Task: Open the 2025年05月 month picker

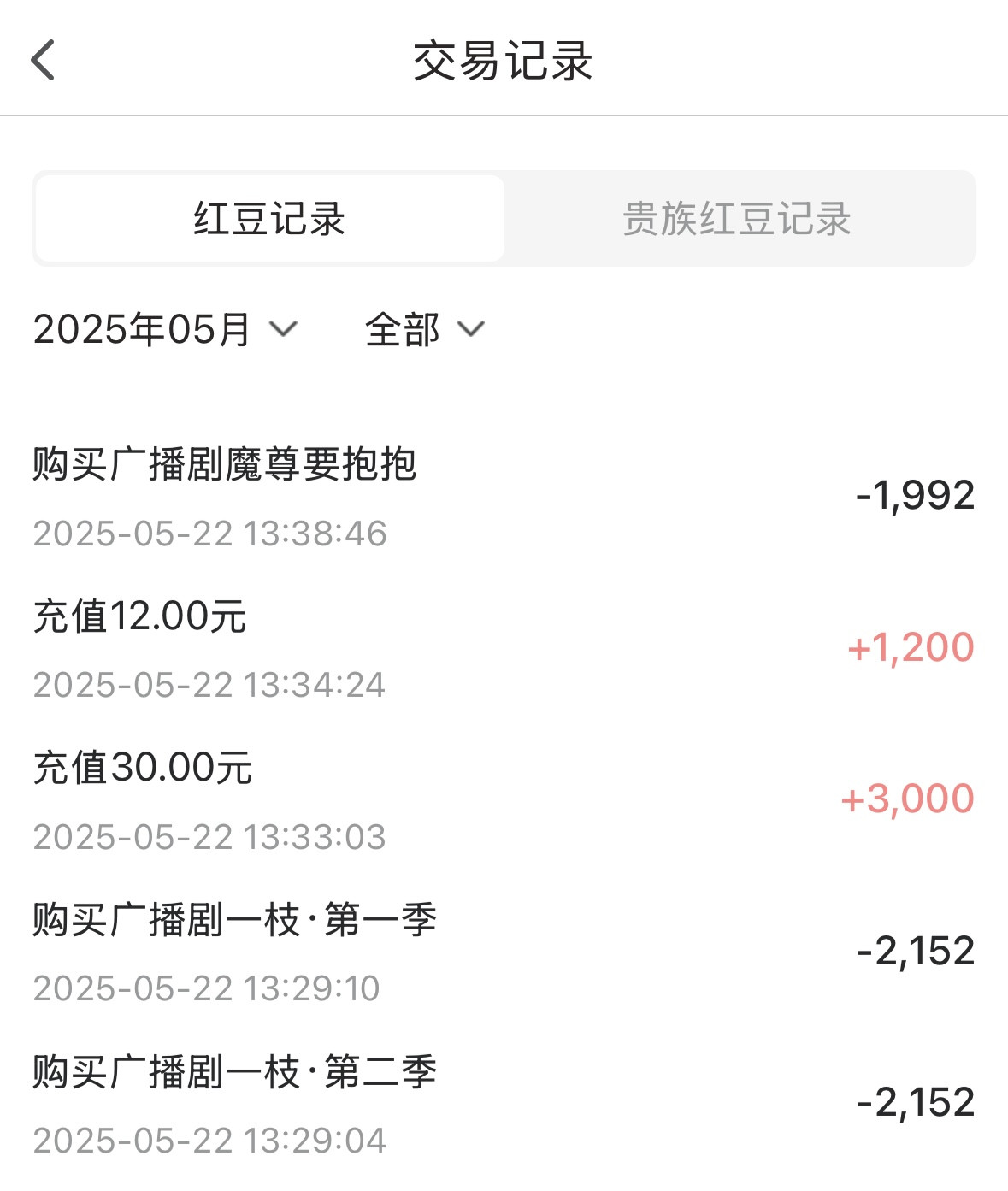Action: tap(165, 329)
